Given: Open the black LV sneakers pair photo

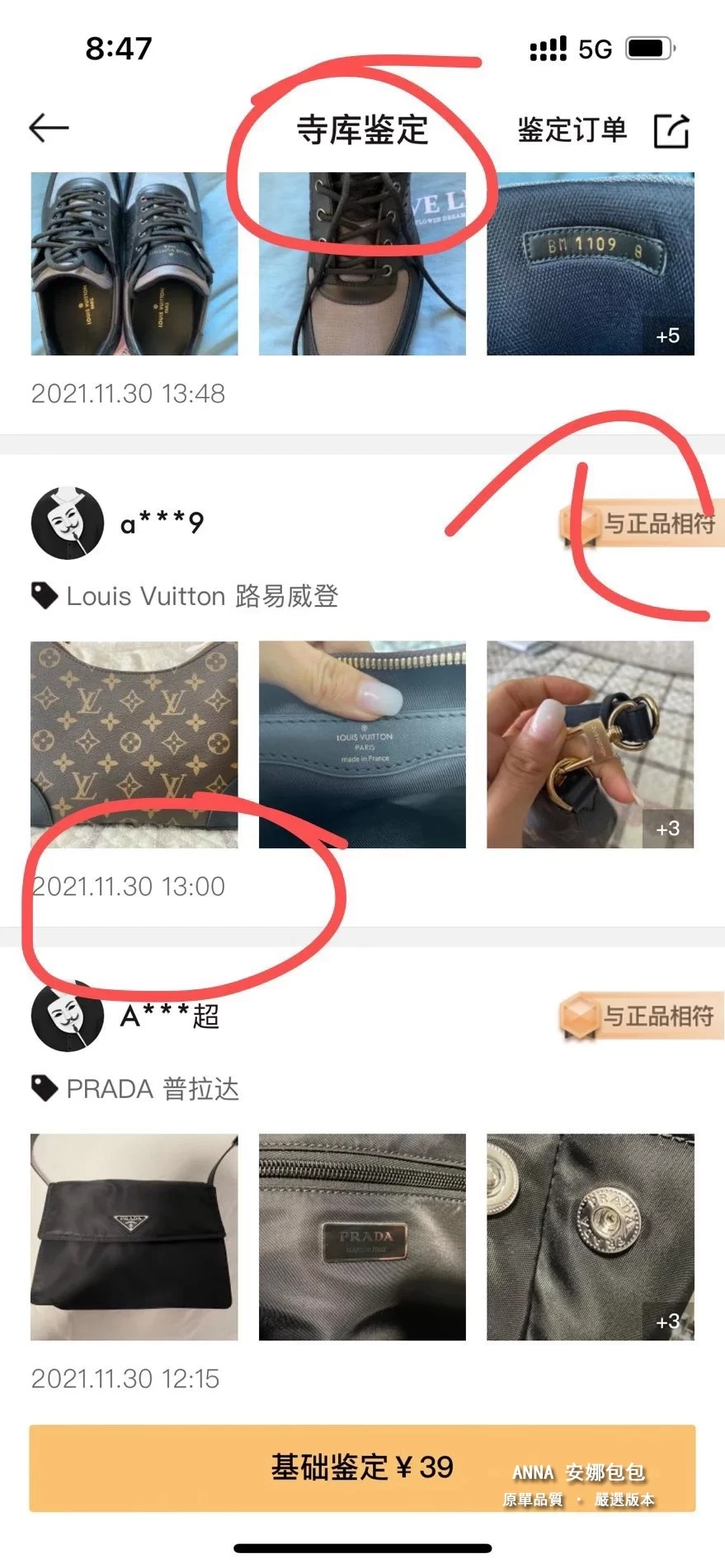Looking at the screenshot, I should pos(134,264).
